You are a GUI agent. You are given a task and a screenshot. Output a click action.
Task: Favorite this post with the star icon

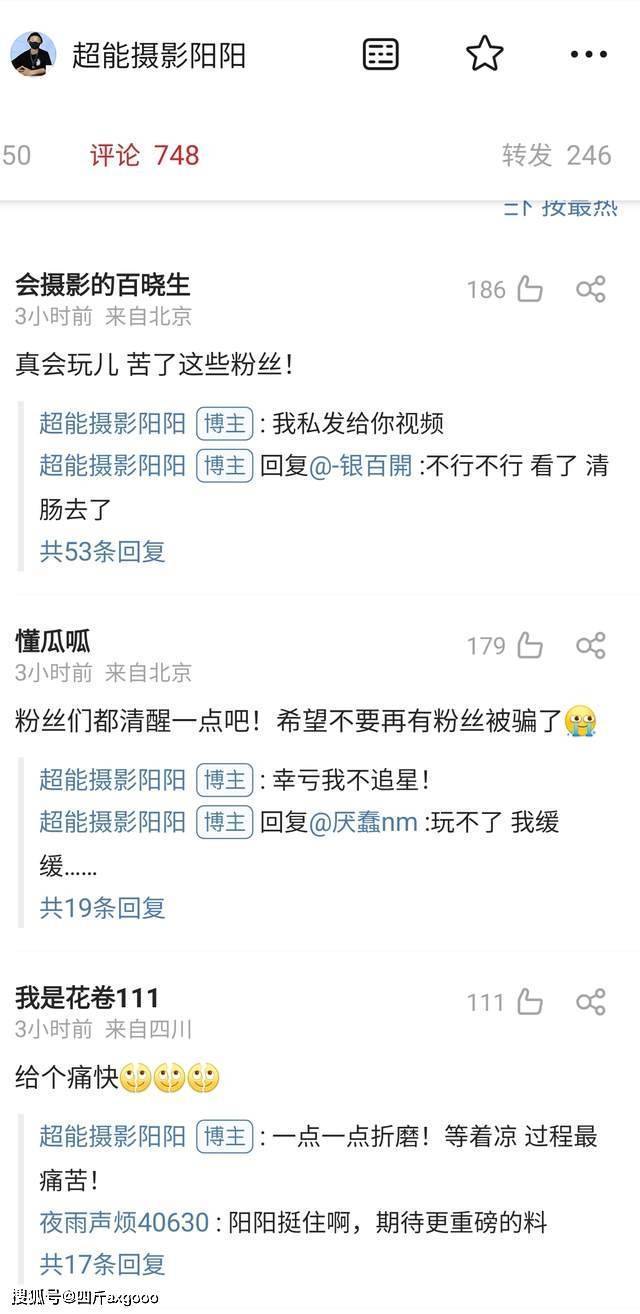[485, 55]
